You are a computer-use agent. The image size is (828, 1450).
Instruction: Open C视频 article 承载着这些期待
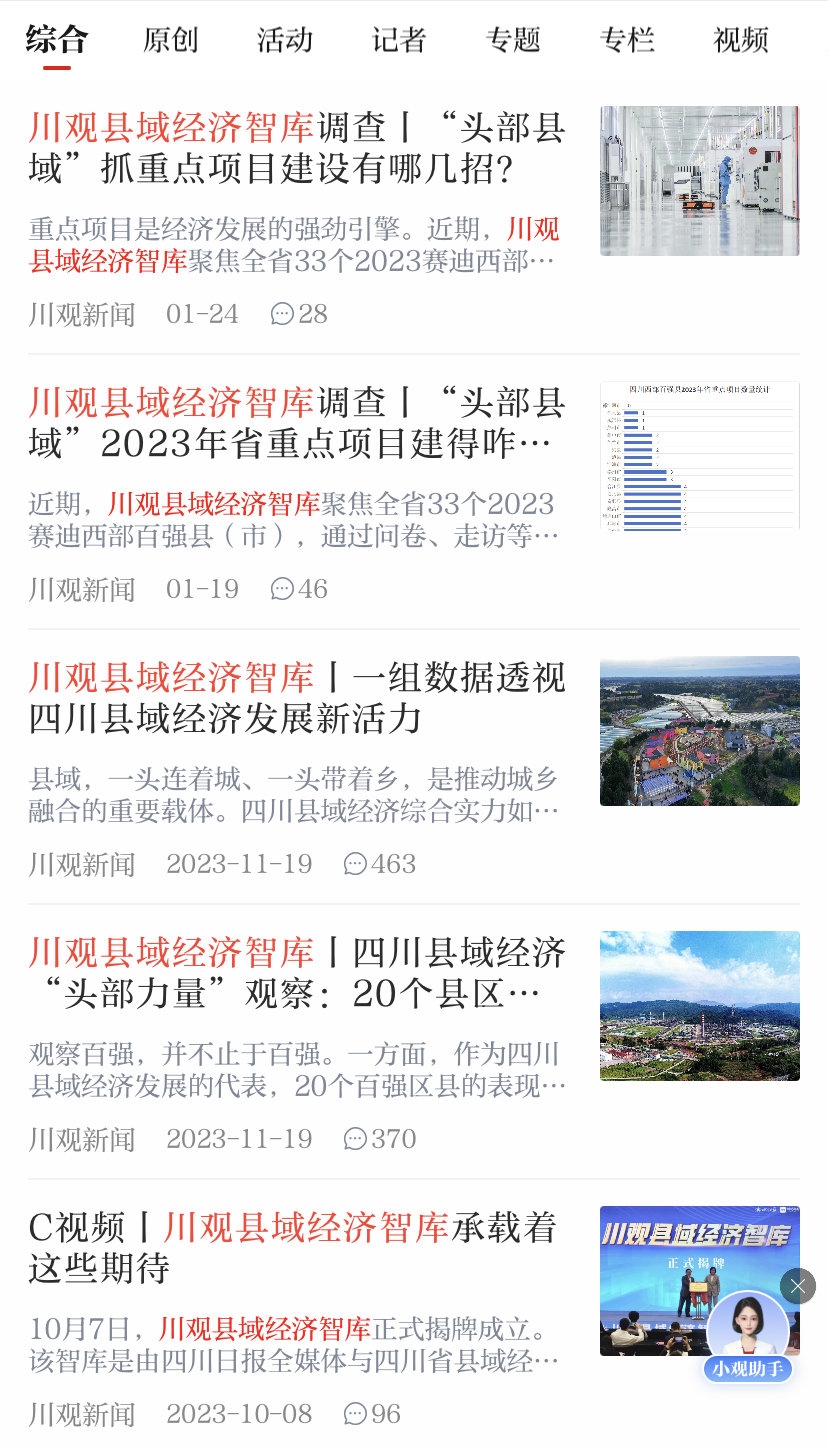[x=297, y=1248]
